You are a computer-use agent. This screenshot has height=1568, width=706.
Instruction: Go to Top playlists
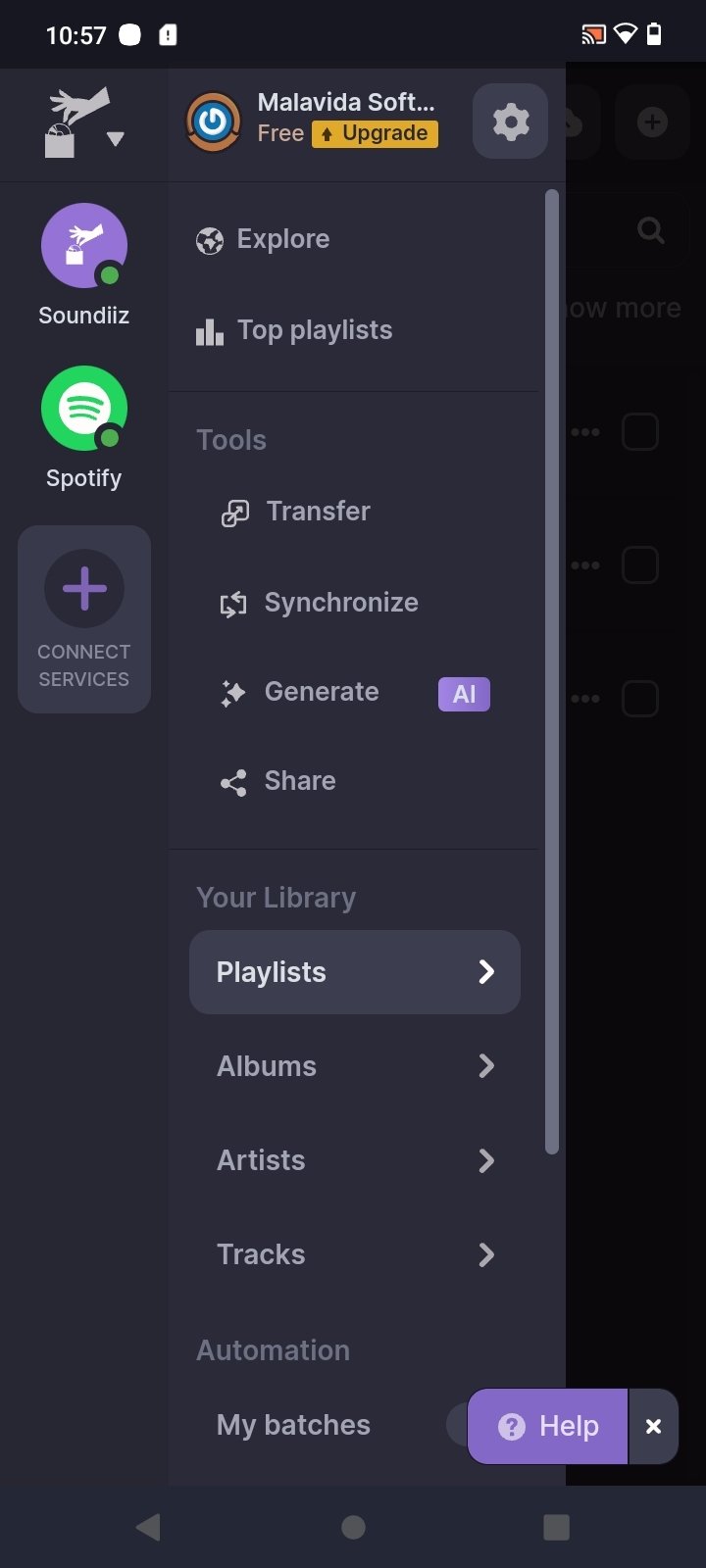coord(314,330)
